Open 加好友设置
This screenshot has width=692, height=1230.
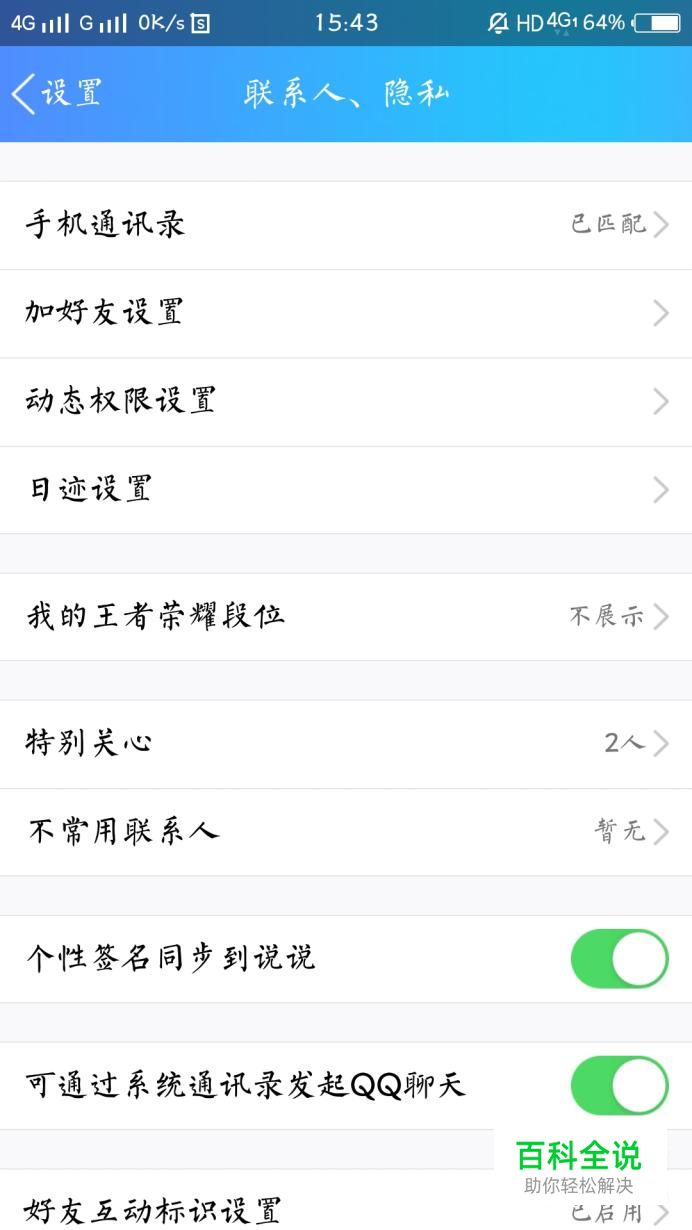pyautogui.click(x=346, y=314)
